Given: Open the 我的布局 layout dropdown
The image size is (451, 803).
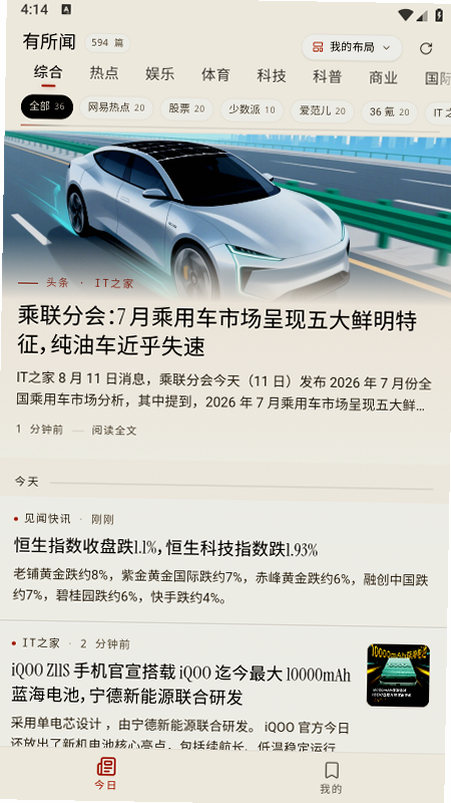Looking at the screenshot, I should [x=352, y=48].
